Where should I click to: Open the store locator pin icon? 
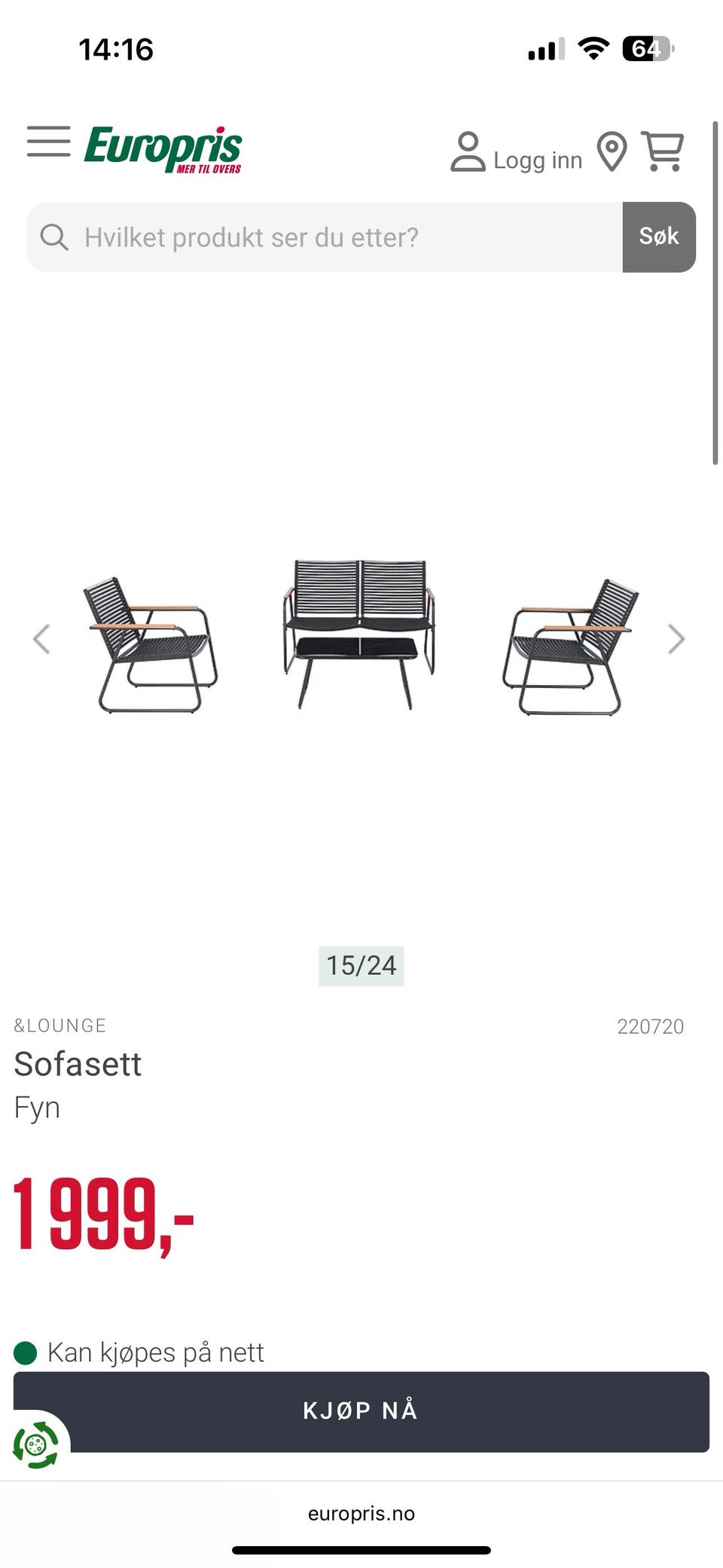[612, 151]
